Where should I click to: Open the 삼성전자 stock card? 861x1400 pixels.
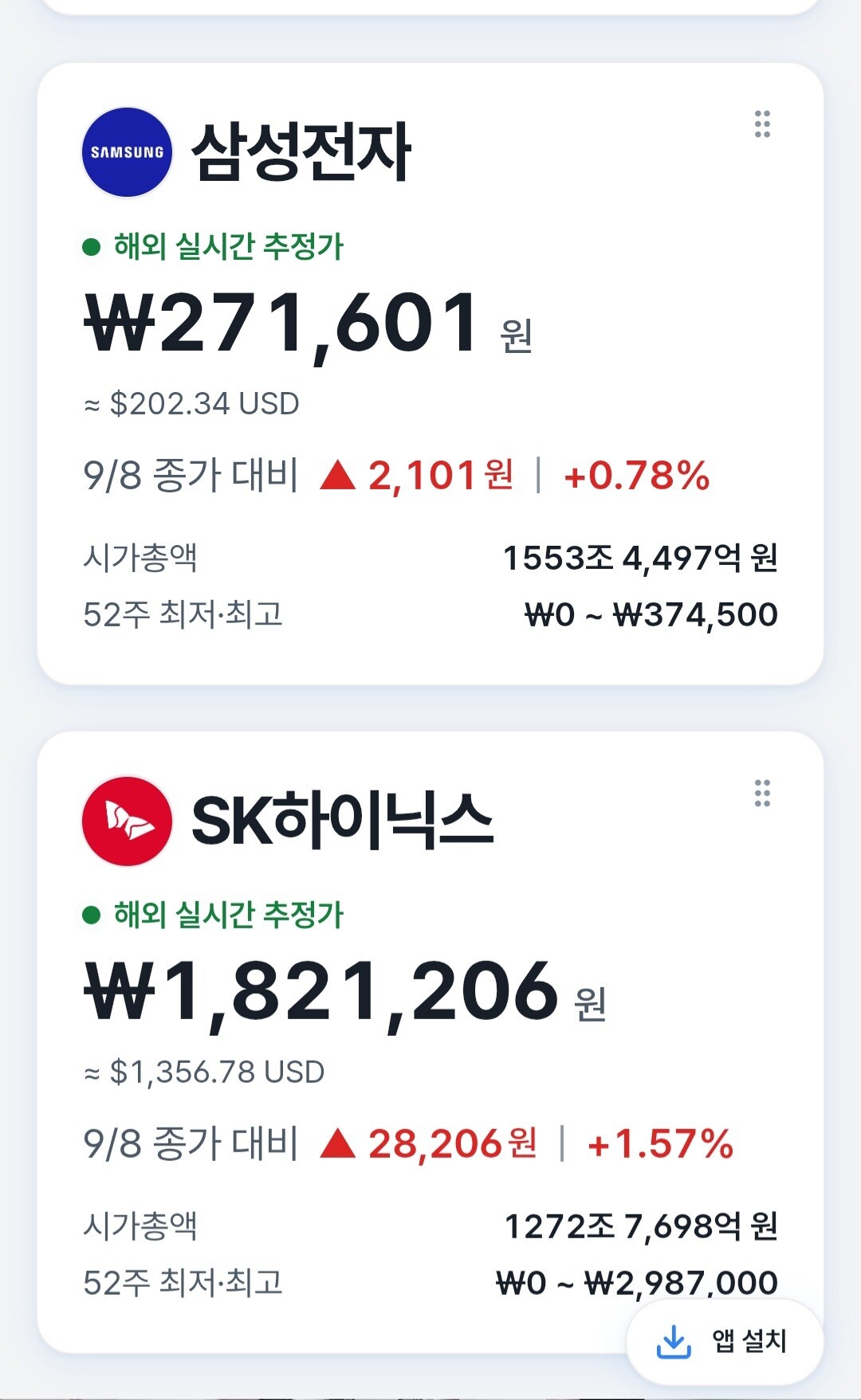pyautogui.click(x=431, y=374)
